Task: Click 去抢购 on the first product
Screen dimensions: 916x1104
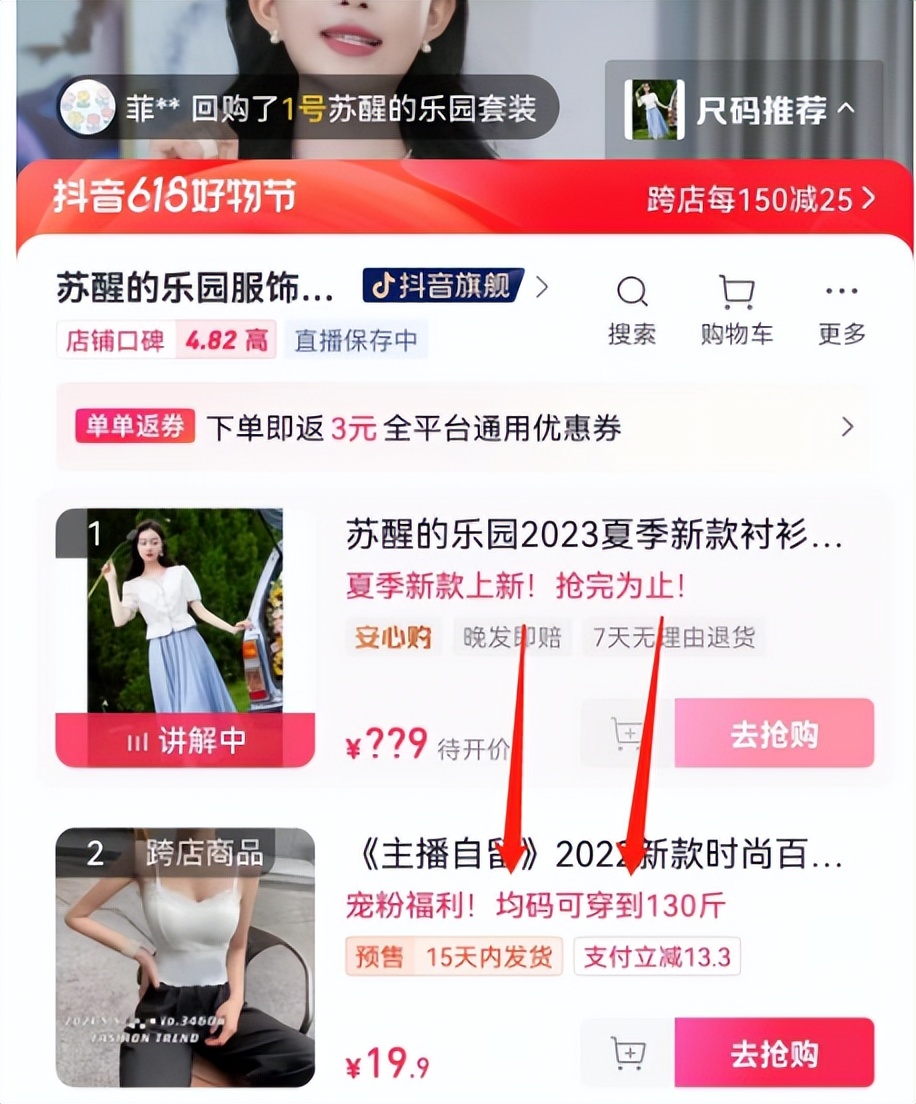Action: pyautogui.click(x=774, y=734)
